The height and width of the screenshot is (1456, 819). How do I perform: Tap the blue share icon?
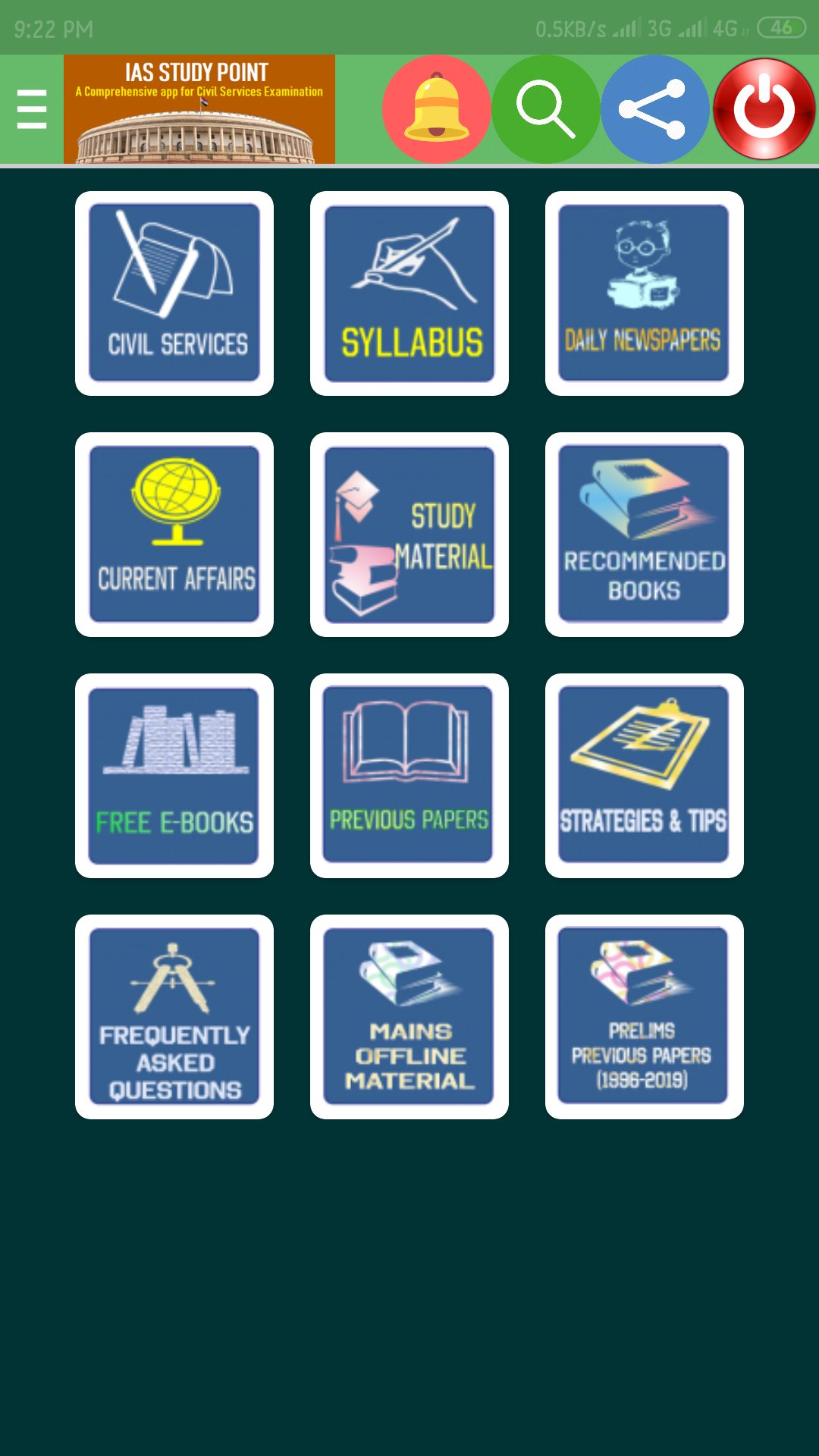[655, 108]
